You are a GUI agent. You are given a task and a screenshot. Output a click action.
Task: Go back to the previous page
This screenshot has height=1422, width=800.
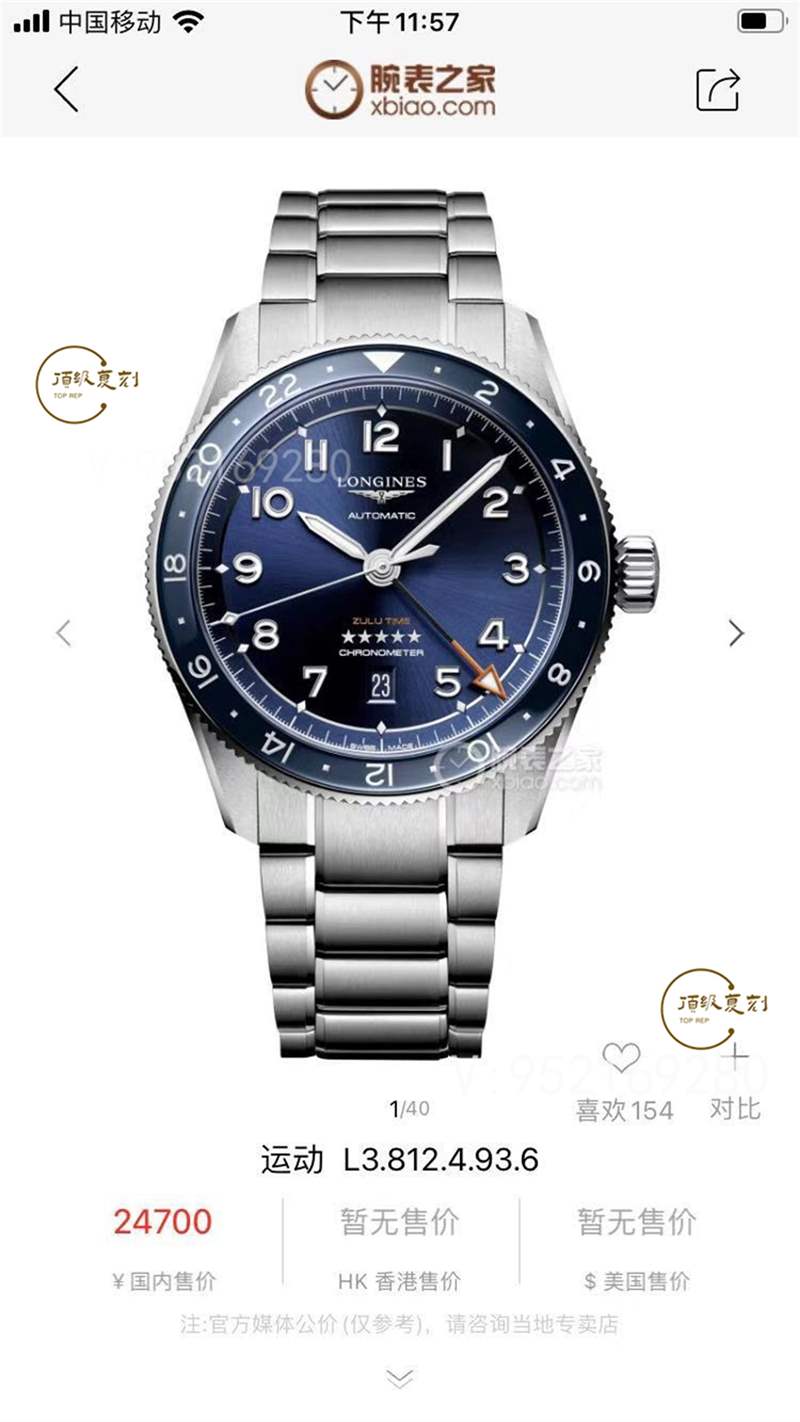[x=66, y=90]
